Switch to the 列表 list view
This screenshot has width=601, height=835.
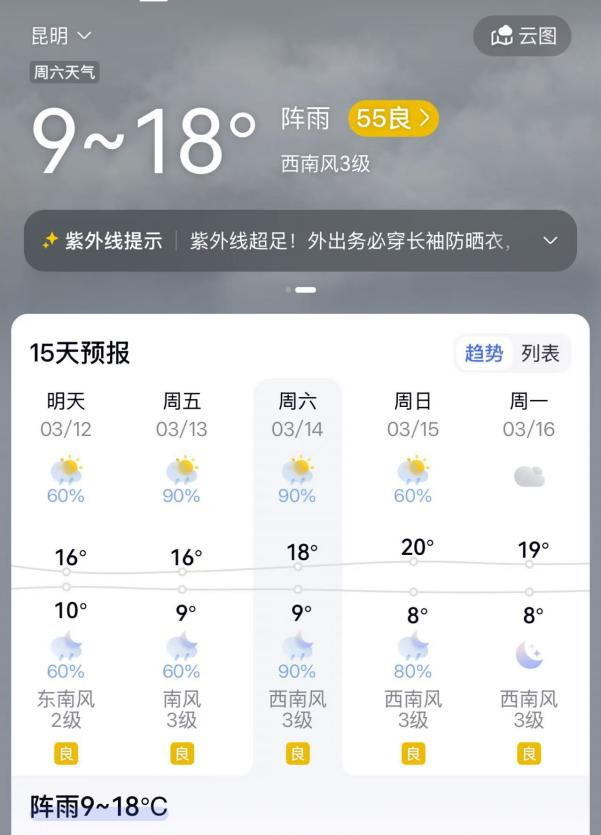click(540, 353)
